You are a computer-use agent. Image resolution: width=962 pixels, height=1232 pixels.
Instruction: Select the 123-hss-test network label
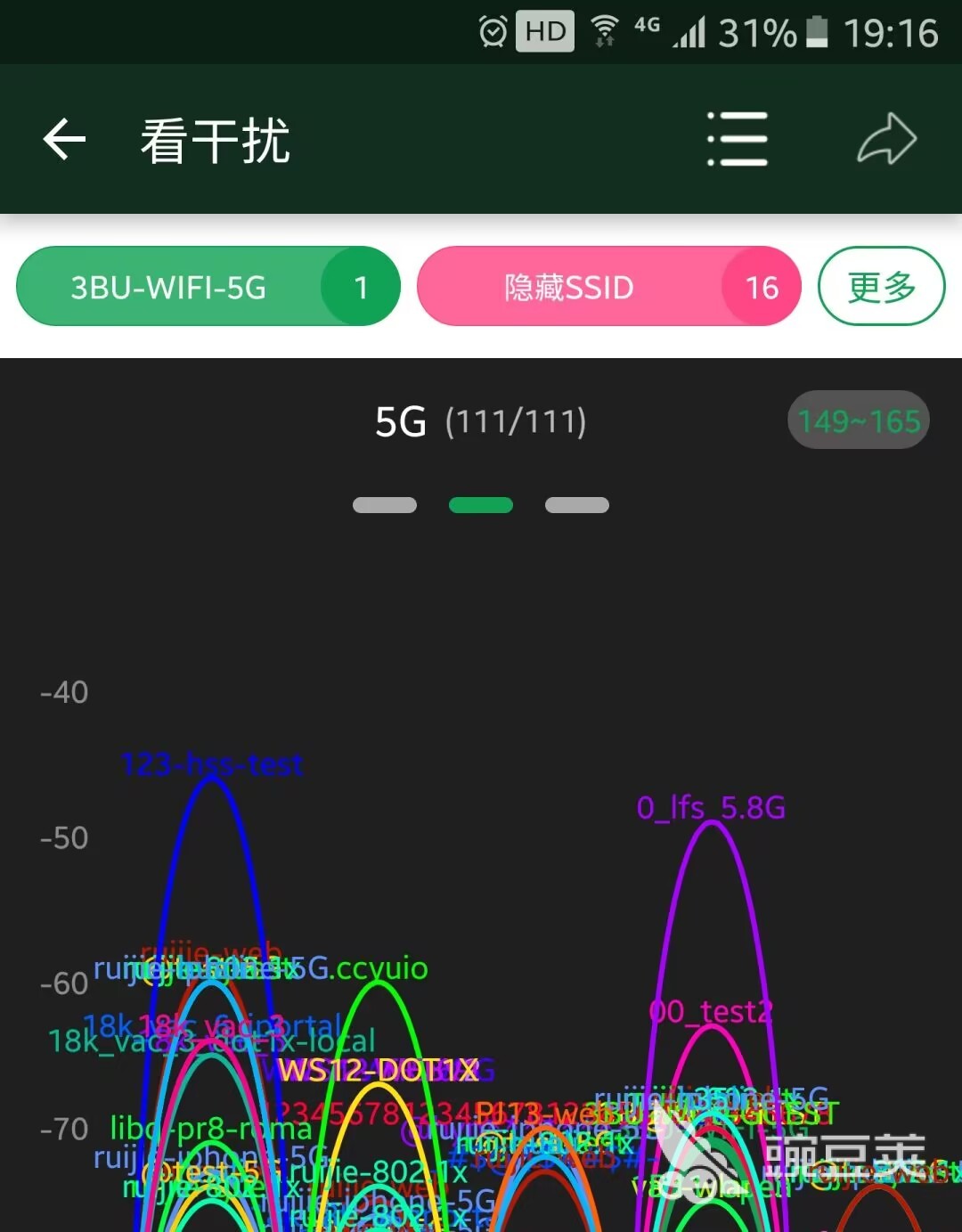212,763
